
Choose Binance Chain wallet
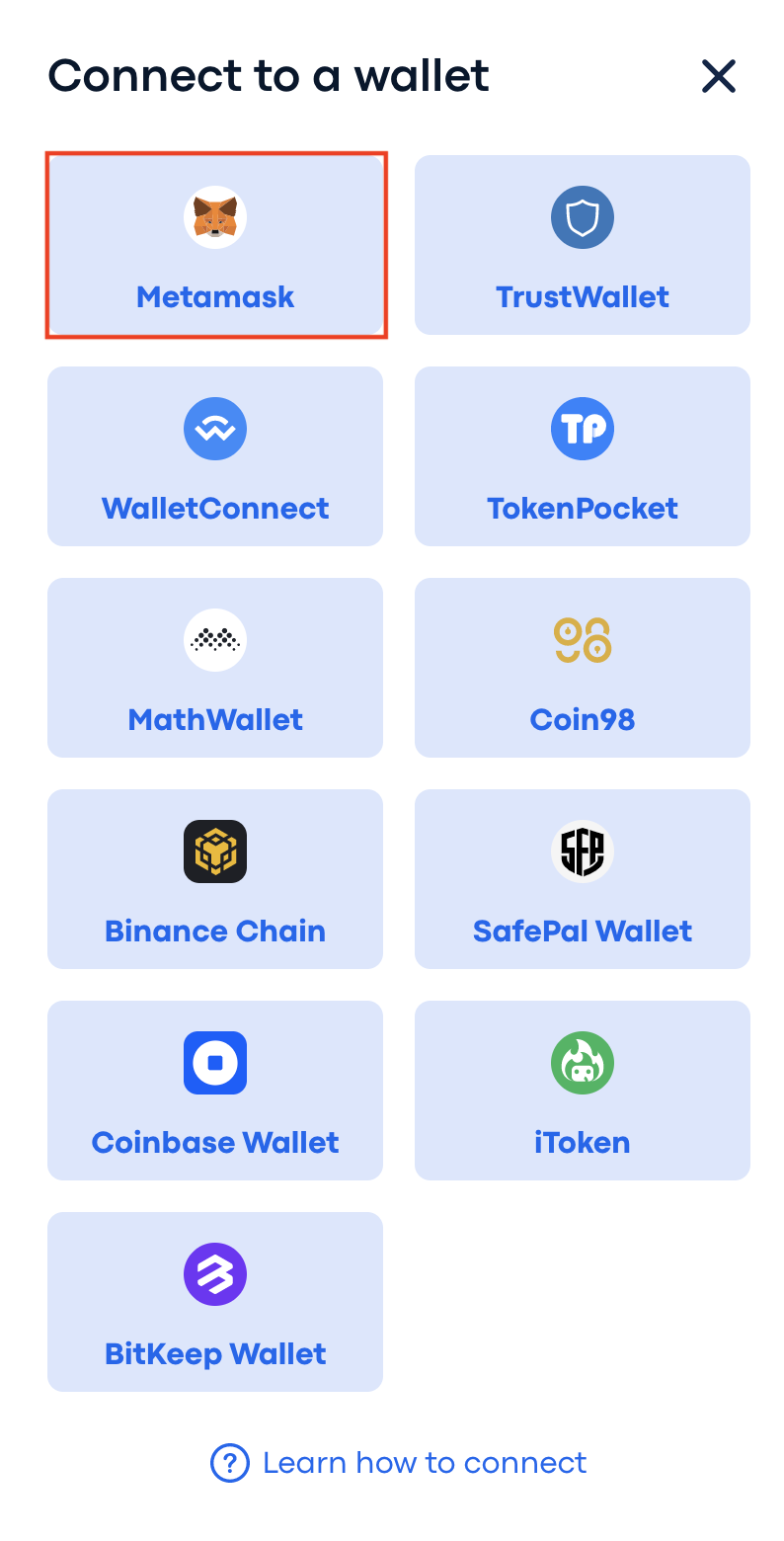(x=215, y=879)
